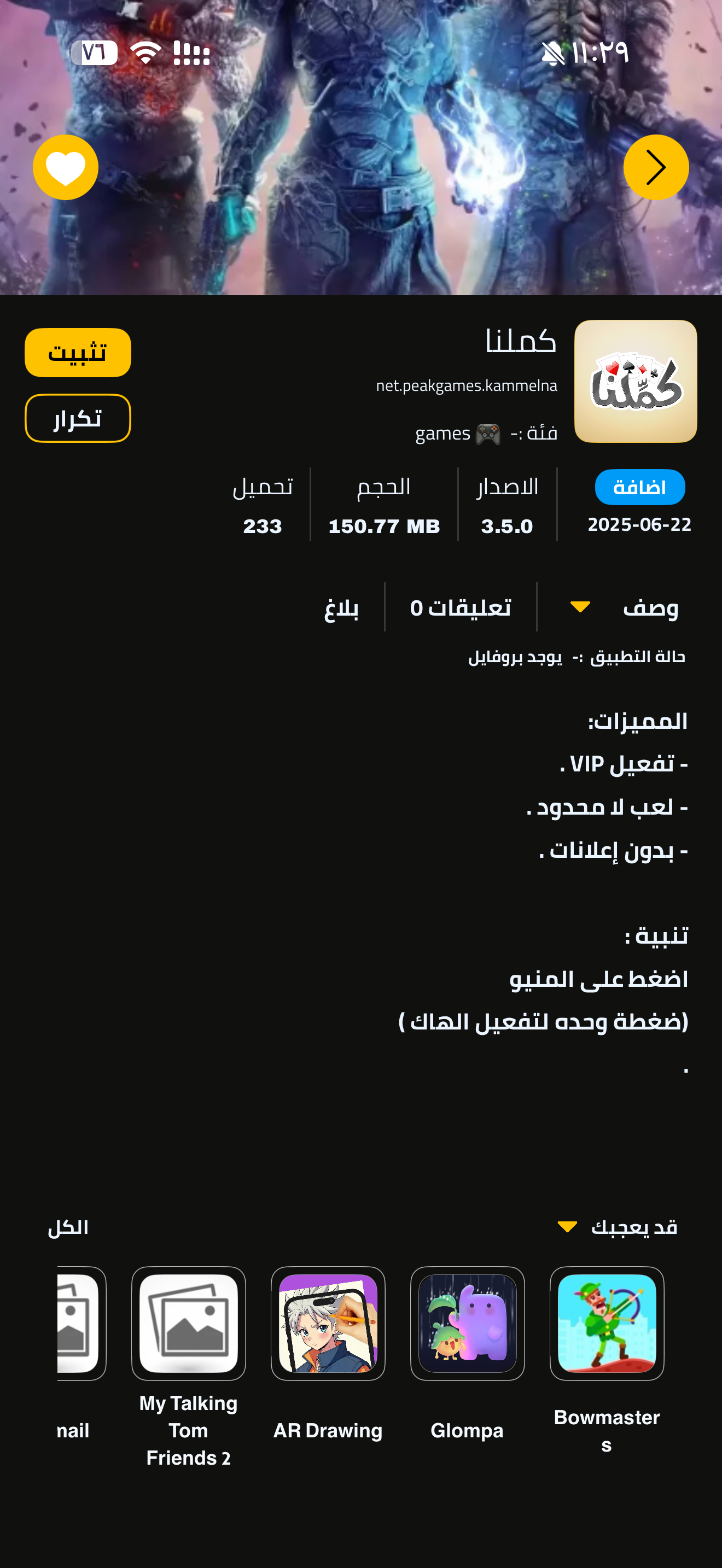Open the Bowmasters suggested app
The height and width of the screenshot is (1568, 722).
point(607,1323)
